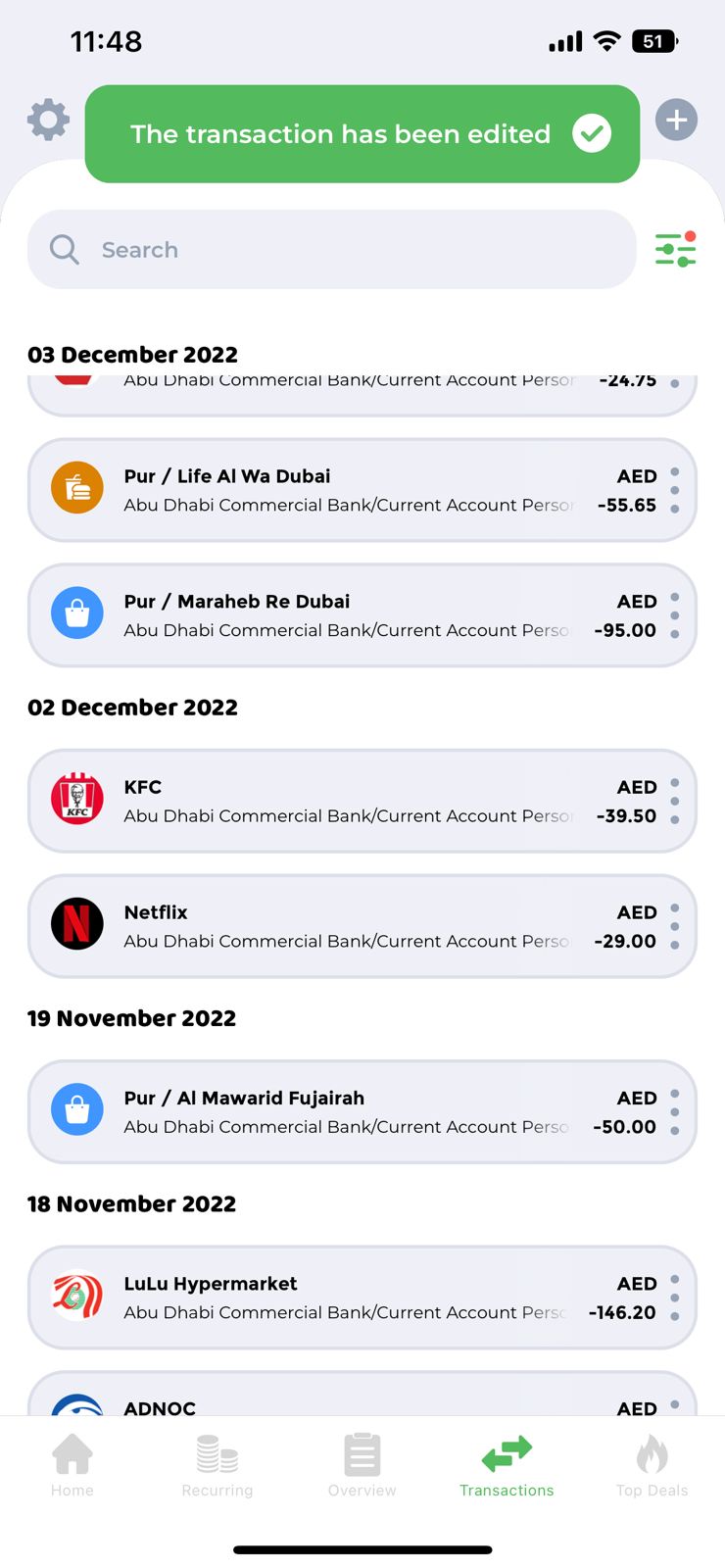Image resolution: width=725 pixels, height=1568 pixels.
Task: Open the KFC transaction
Action: coord(343,801)
